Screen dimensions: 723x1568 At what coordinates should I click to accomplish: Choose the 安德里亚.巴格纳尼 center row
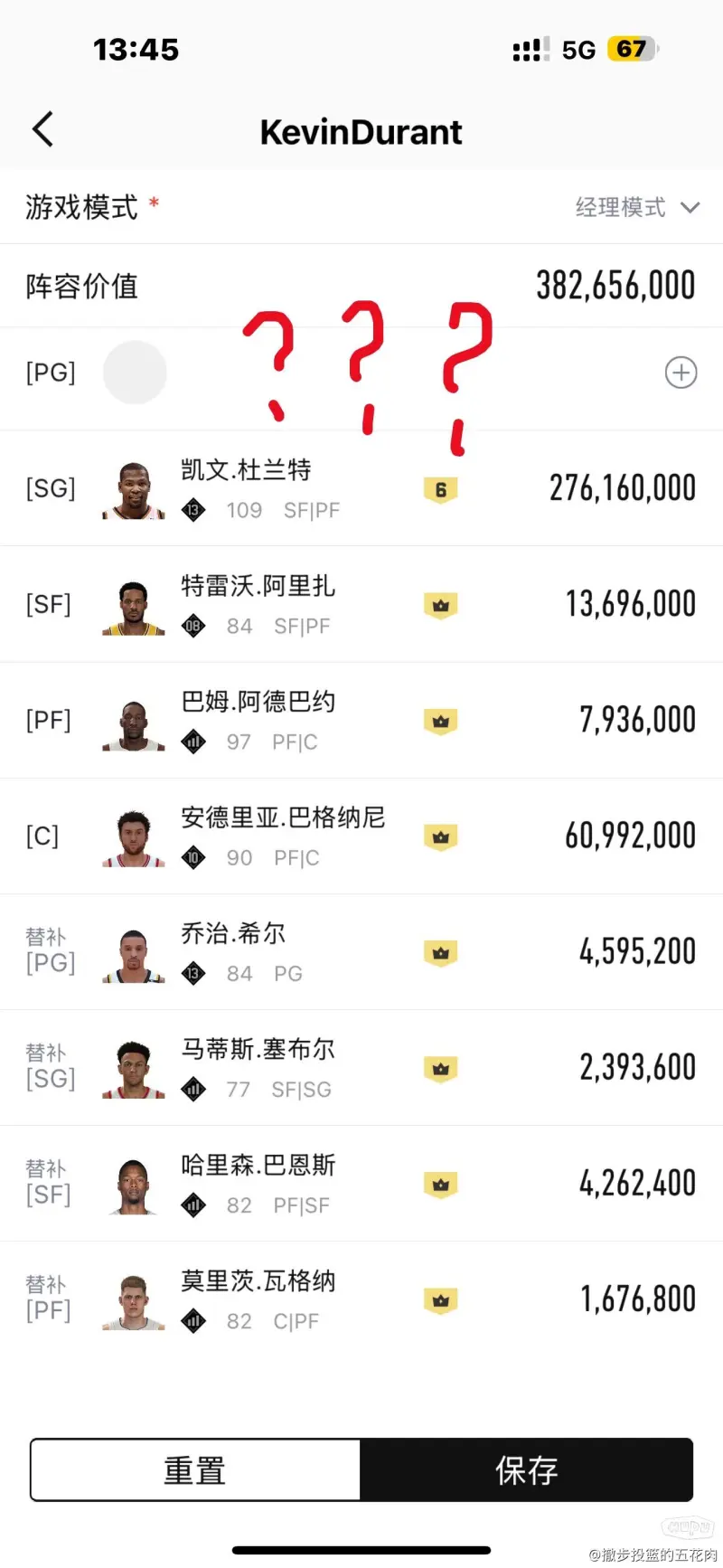pyautogui.click(x=361, y=836)
